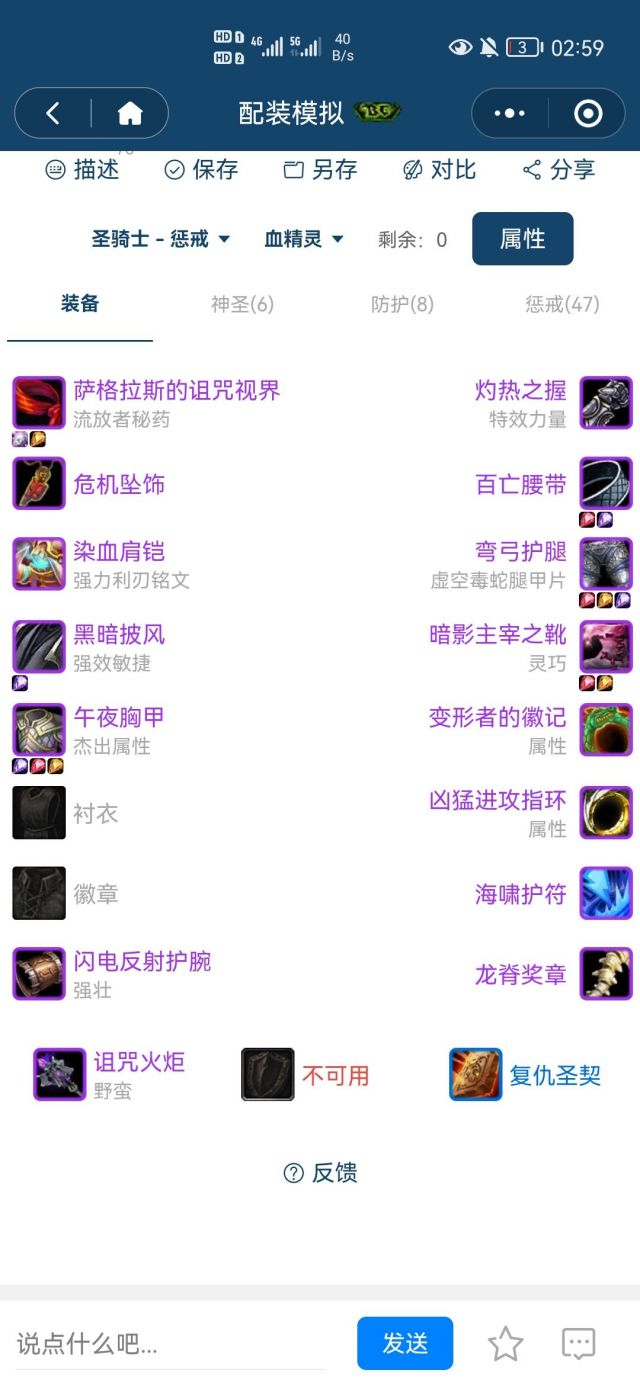
Task: Tap 另存 to save as copy
Action: [321, 170]
